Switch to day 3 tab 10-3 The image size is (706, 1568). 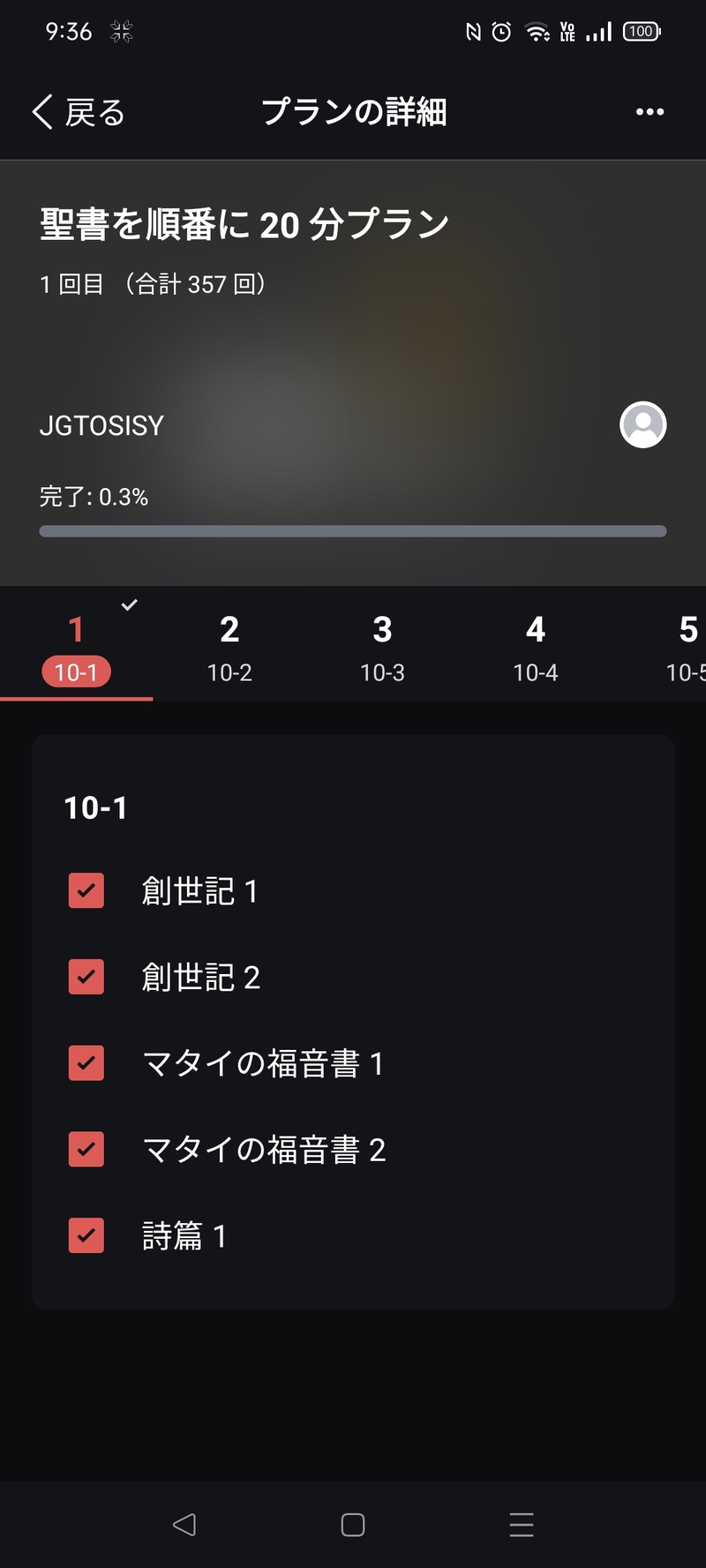click(x=382, y=649)
